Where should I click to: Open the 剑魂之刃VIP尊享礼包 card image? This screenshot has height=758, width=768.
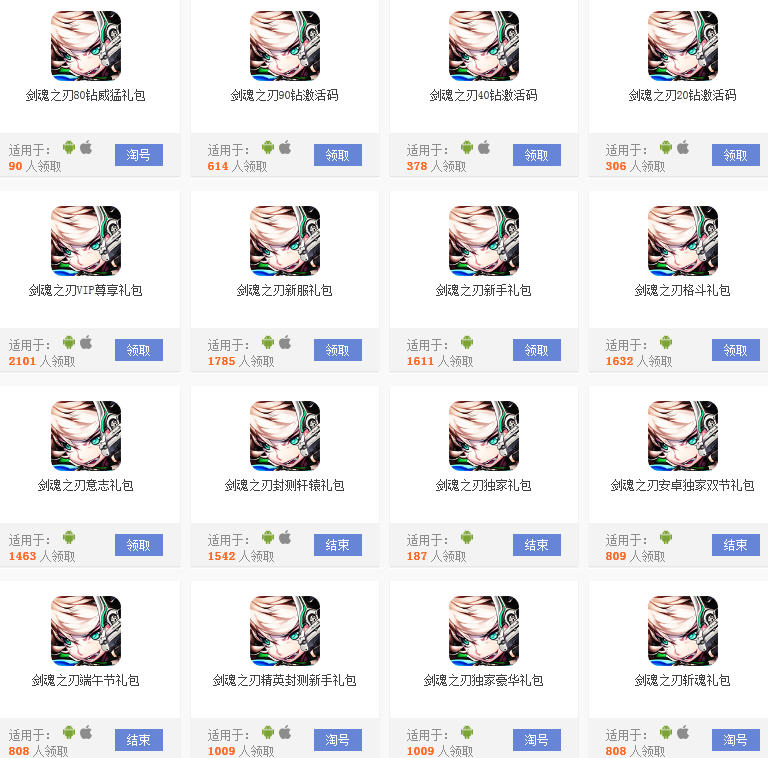[x=86, y=241]
